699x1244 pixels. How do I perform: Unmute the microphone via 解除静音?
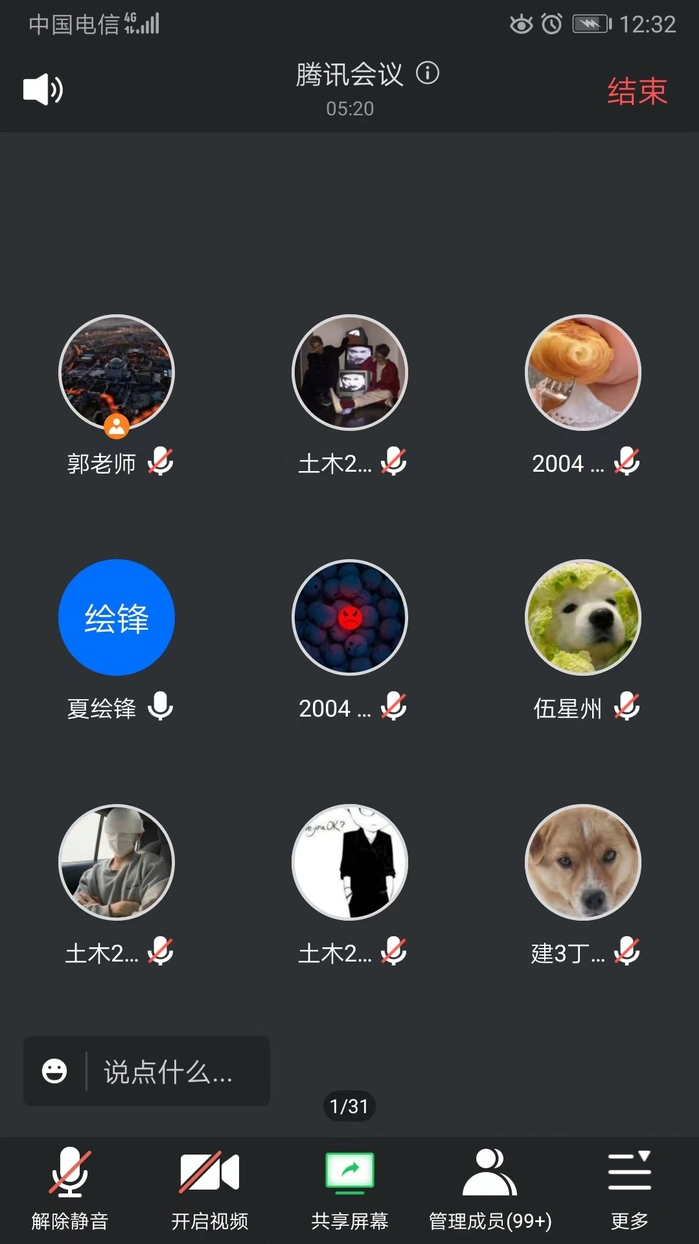click(70, 1188)
